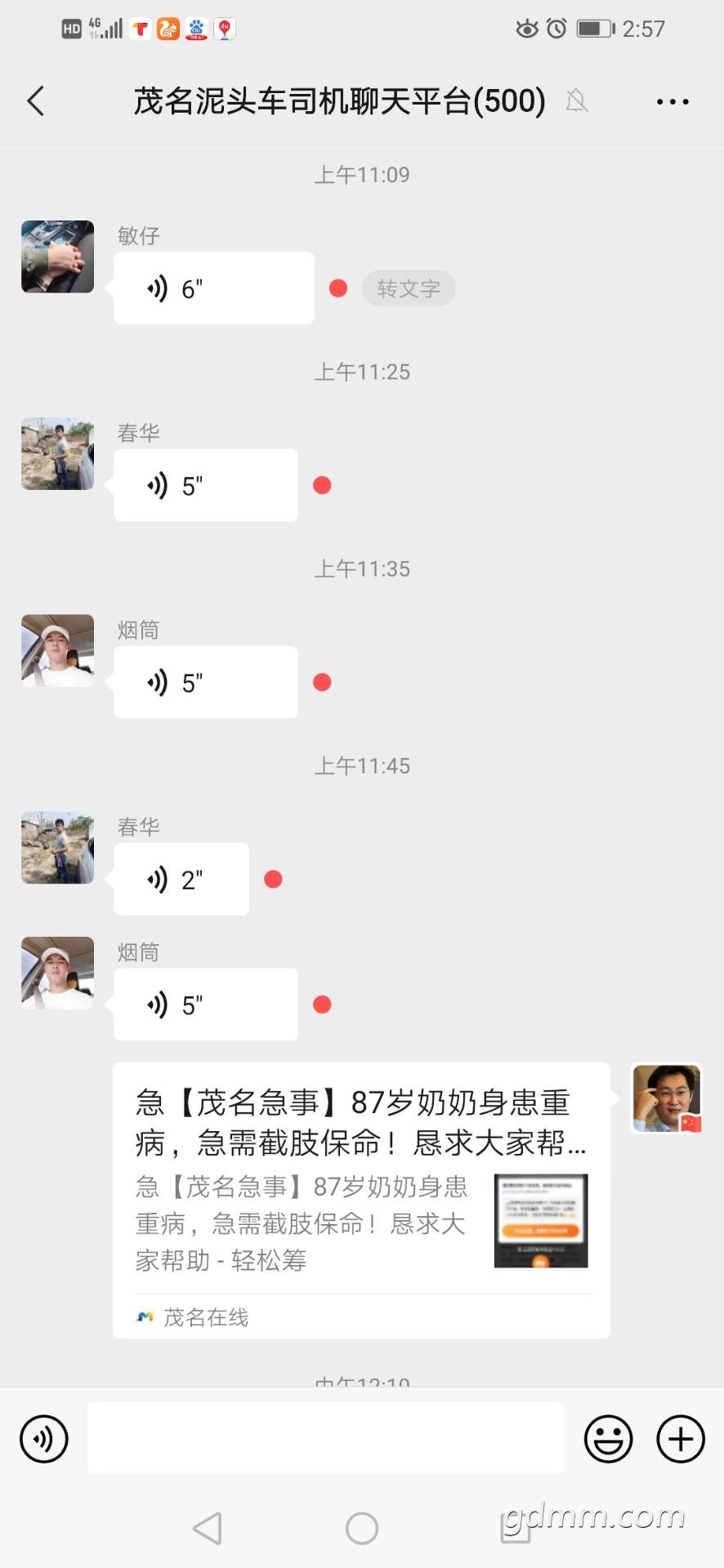
Task: Play 烟筒's 5-second voice at 11:35
Action: coord(205,682)
